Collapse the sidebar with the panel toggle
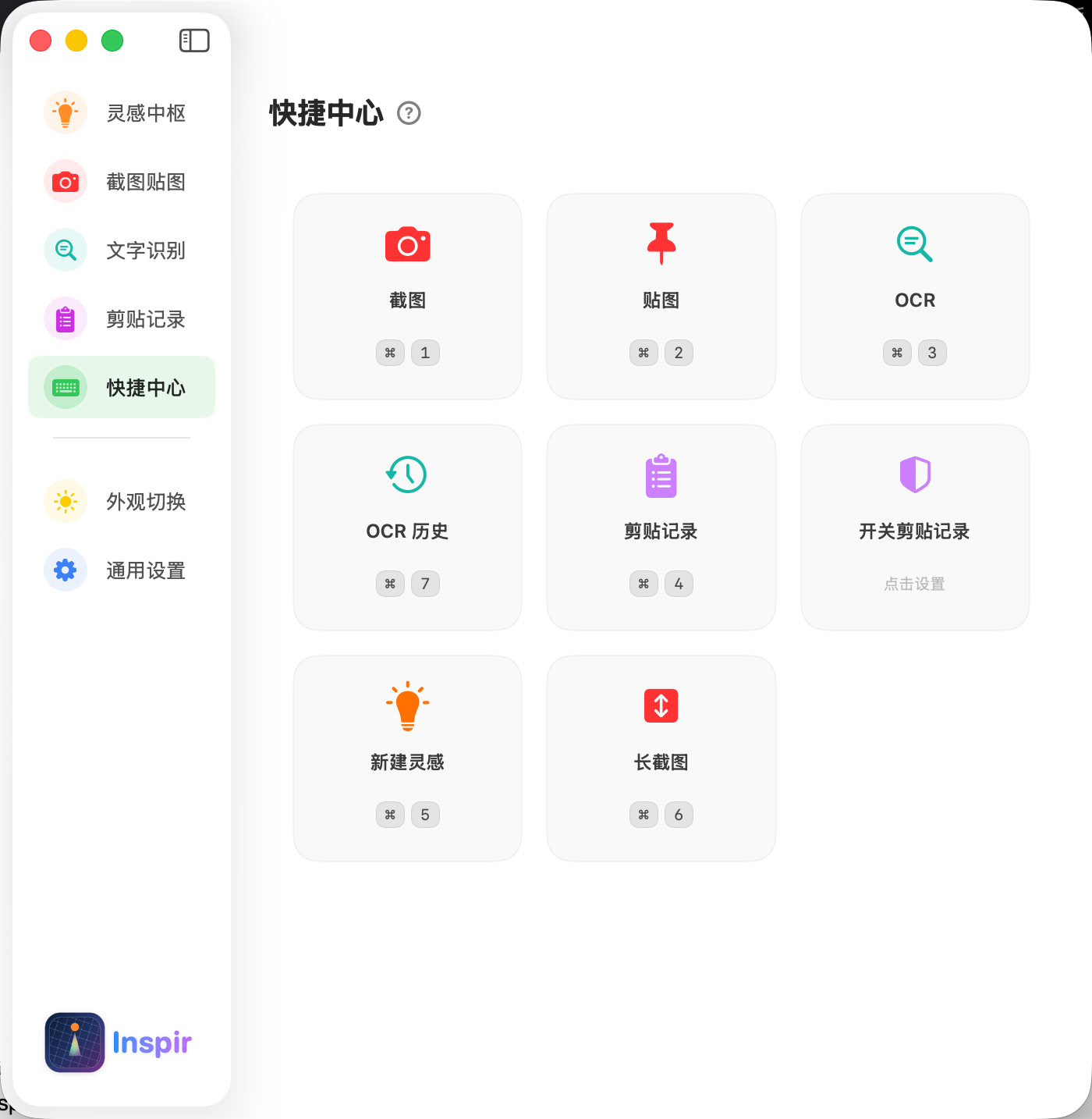 tap(195, 41)
